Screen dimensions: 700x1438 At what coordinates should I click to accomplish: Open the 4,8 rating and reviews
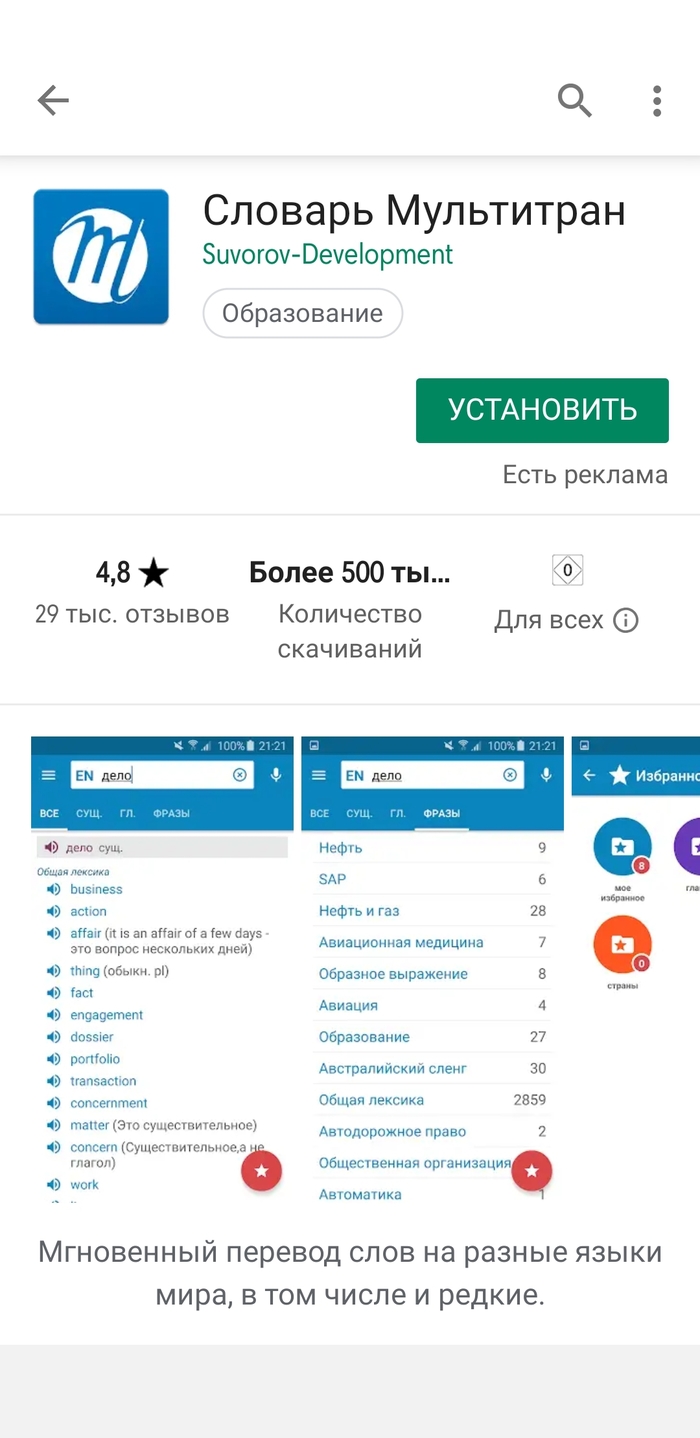[132, 591]
